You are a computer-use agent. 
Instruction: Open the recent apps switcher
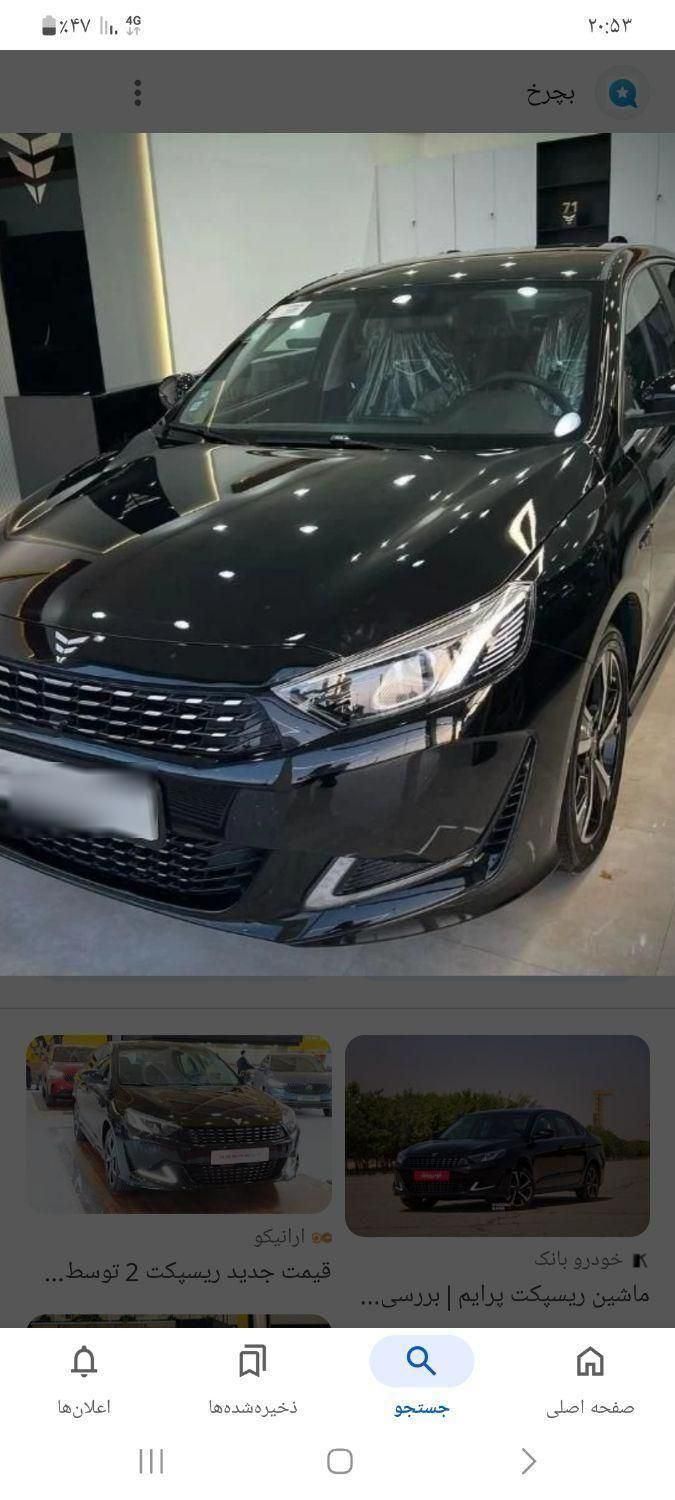[x=151, y=1461]
